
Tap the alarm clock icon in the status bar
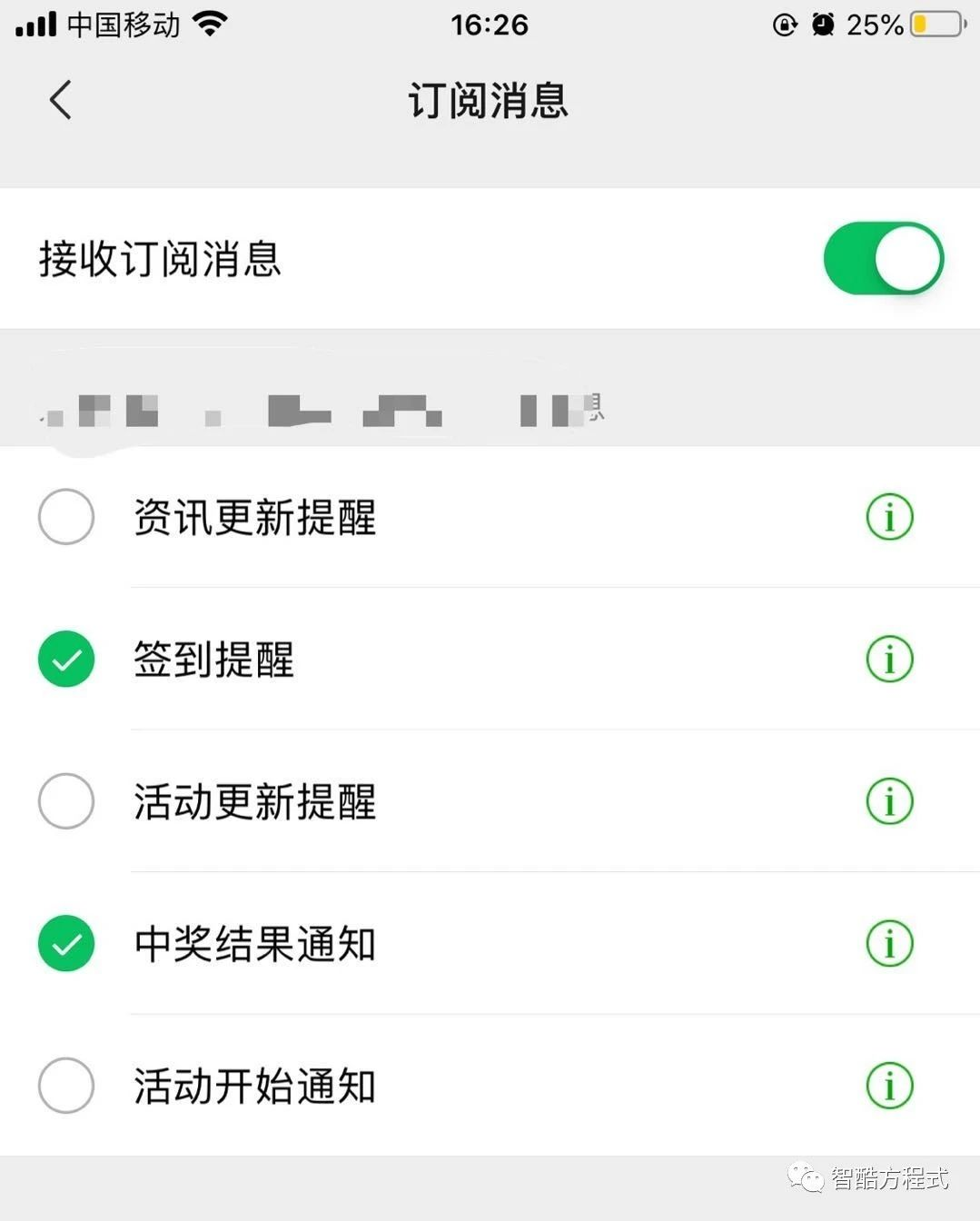point(823,25)
